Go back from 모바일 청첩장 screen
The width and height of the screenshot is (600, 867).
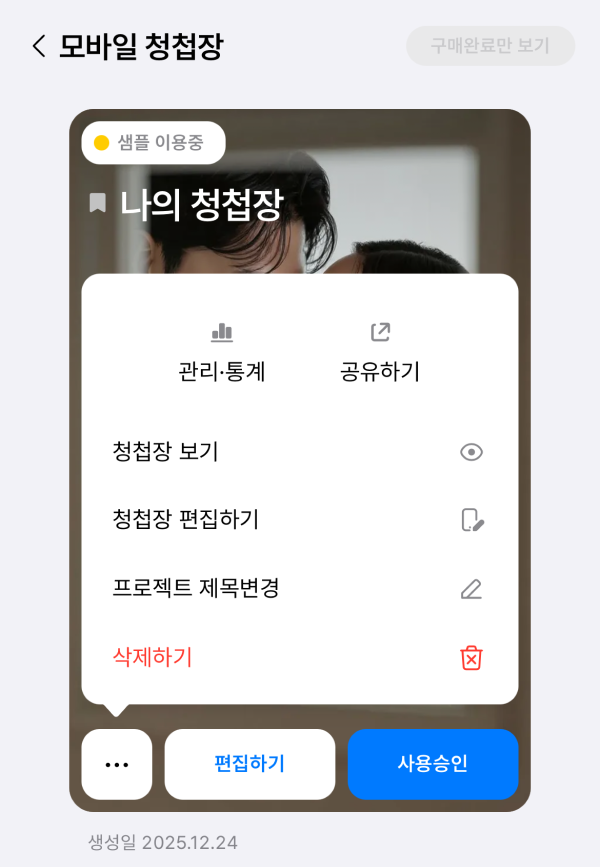coord(39,46)
